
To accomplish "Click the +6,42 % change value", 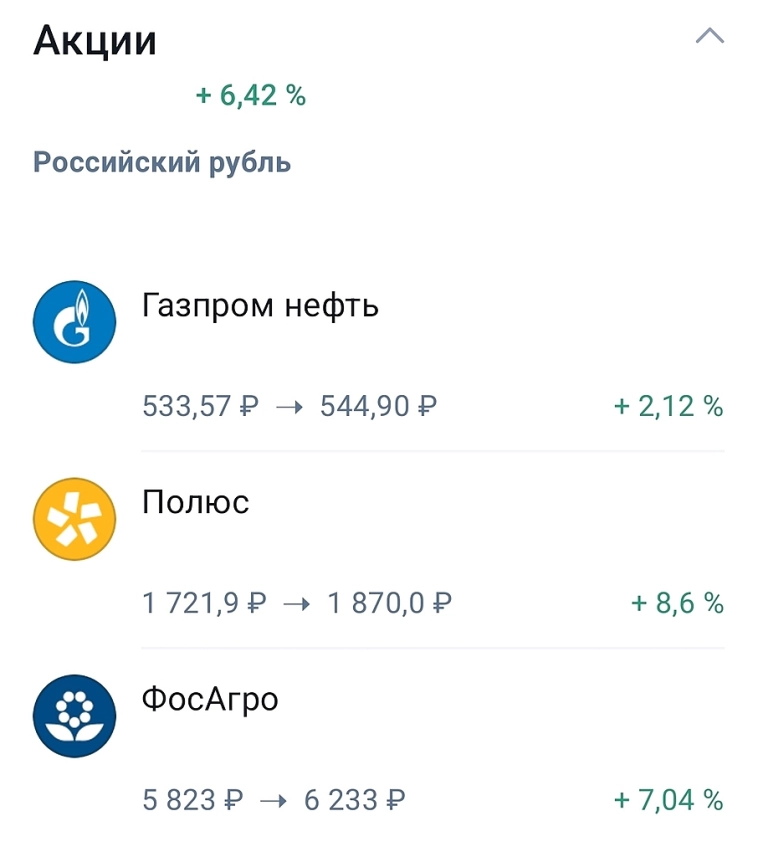I will pos(250,97).
